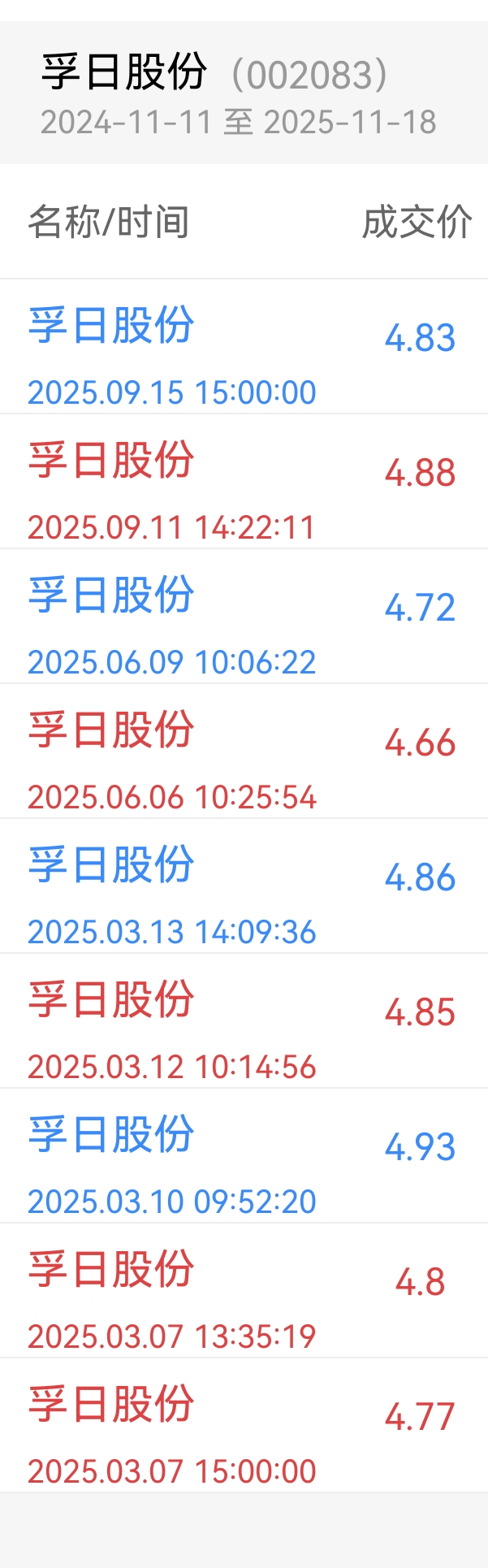Open the trade record dated 2025.09.11 14:22:11

[x=244, y=482]
